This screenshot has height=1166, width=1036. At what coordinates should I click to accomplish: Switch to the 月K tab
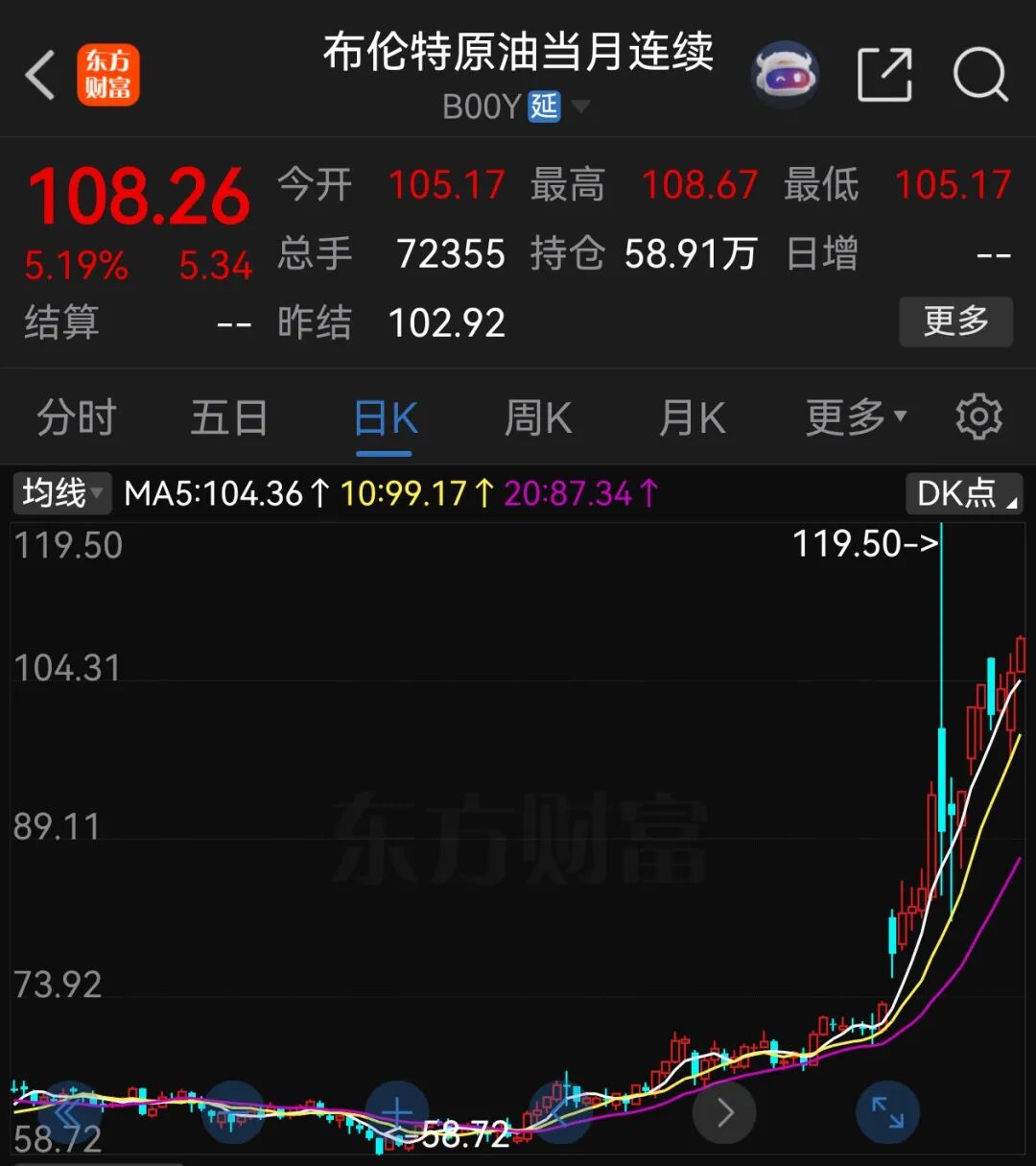point(692,418)
